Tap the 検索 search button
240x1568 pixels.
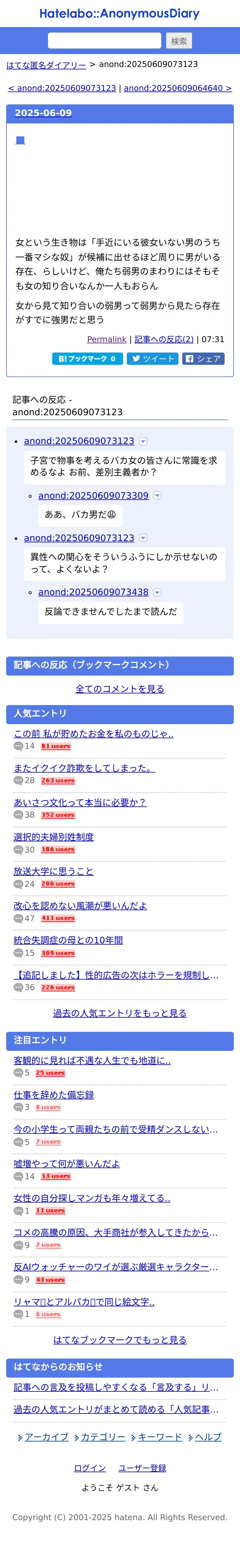point(178,41)
